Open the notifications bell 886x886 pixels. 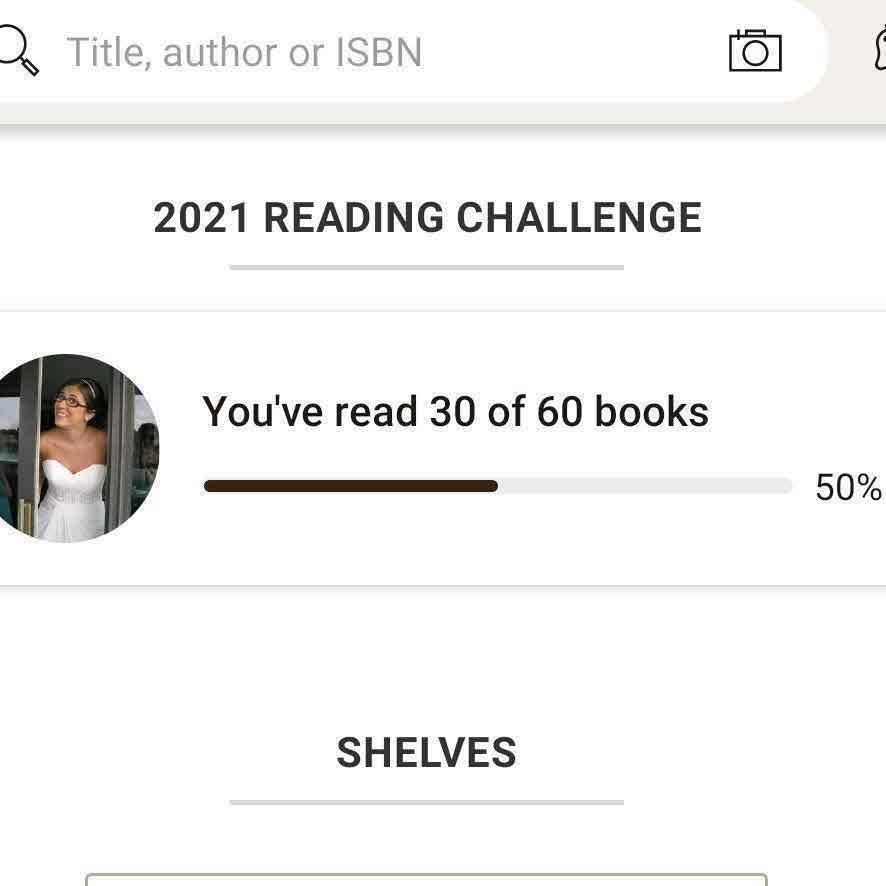[x=879, y=50]
